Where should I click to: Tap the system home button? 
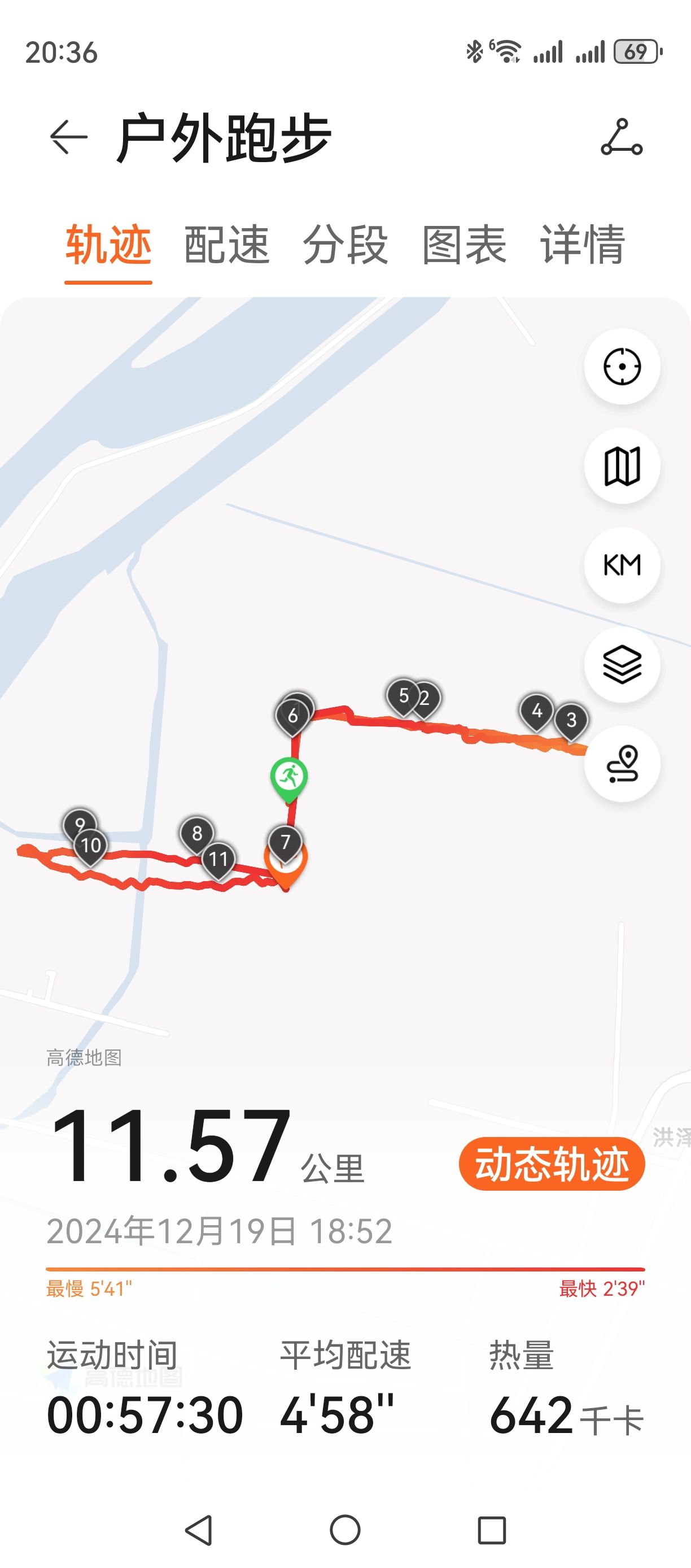(x=345, y=1530)
